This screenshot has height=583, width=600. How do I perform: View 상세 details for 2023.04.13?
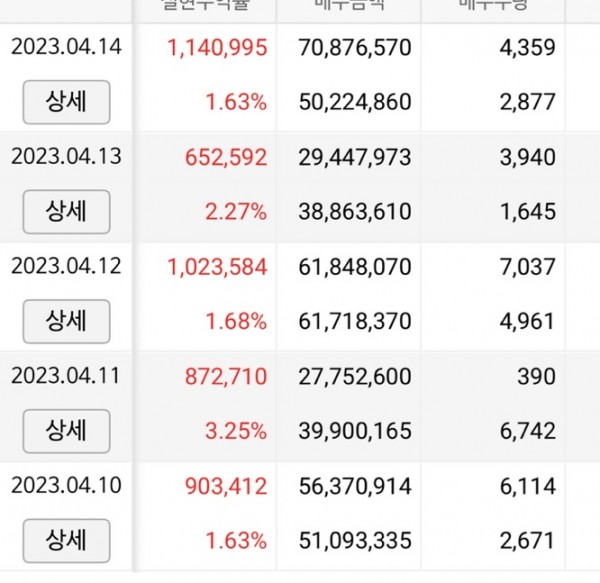(66, 211)
